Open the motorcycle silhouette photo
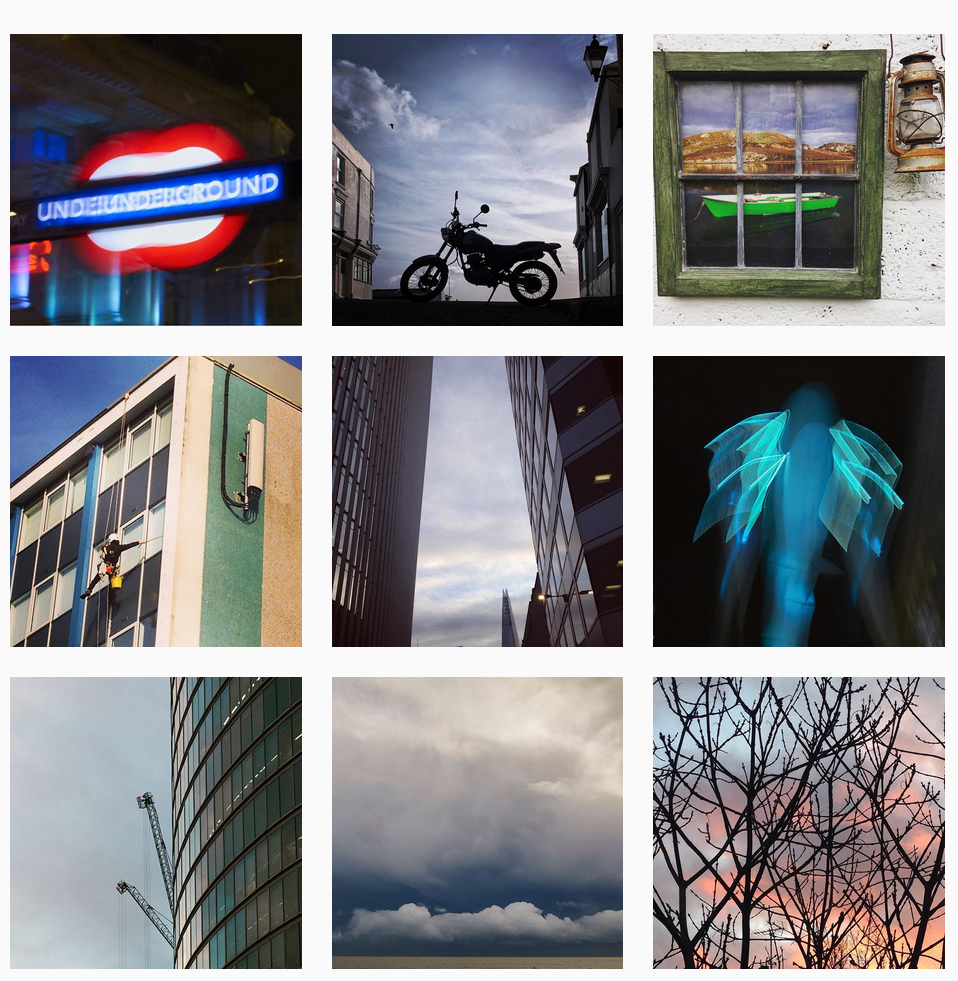958x981 pixels. point(477,180)
